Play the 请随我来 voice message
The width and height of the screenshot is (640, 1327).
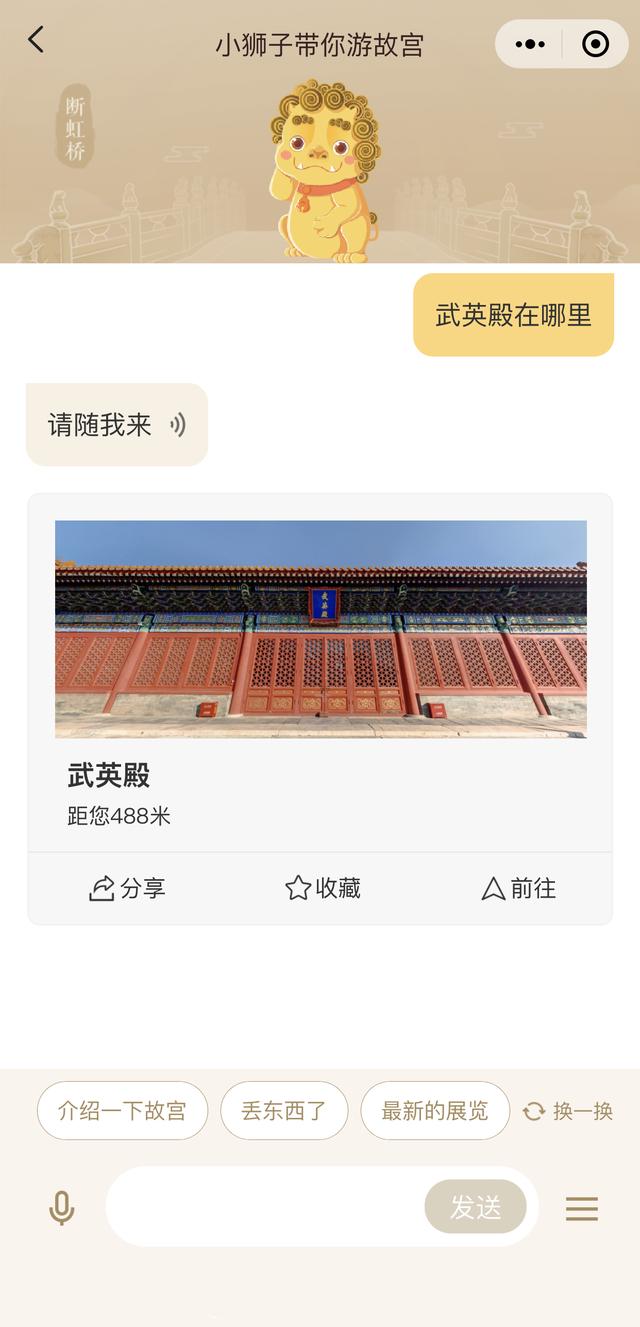pyautogui.click(x=177, y=425)
